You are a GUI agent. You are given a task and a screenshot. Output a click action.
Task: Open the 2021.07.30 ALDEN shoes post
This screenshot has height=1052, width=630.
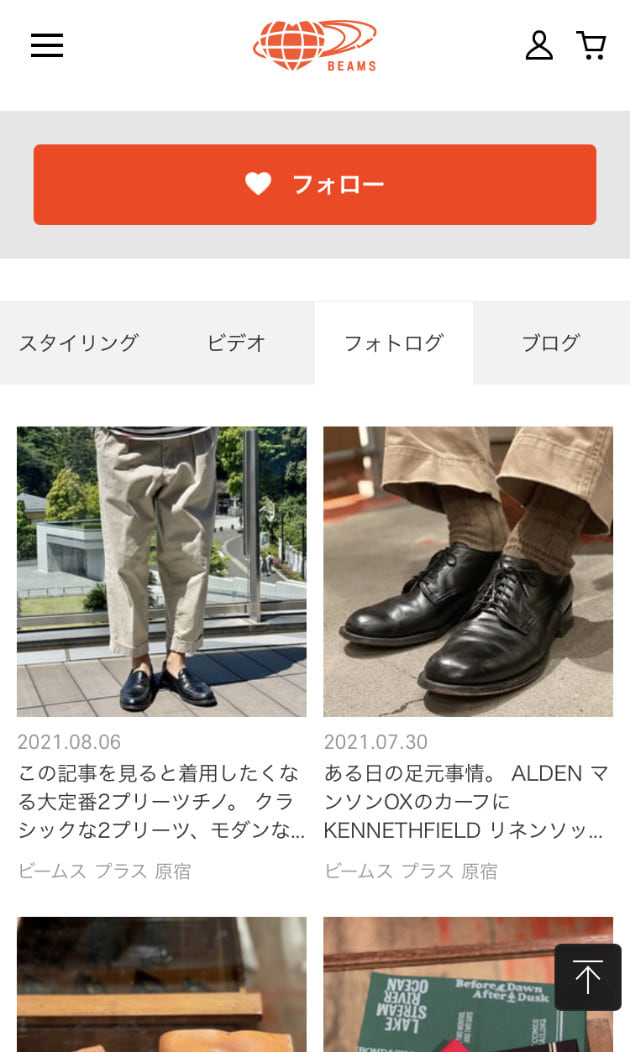[468, 572]
